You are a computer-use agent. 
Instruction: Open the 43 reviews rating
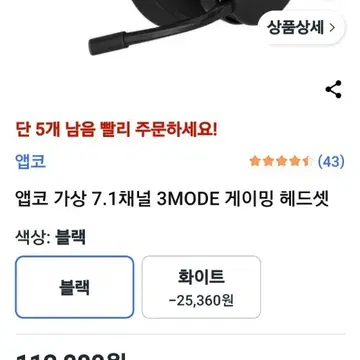click(x=297, y=162)
